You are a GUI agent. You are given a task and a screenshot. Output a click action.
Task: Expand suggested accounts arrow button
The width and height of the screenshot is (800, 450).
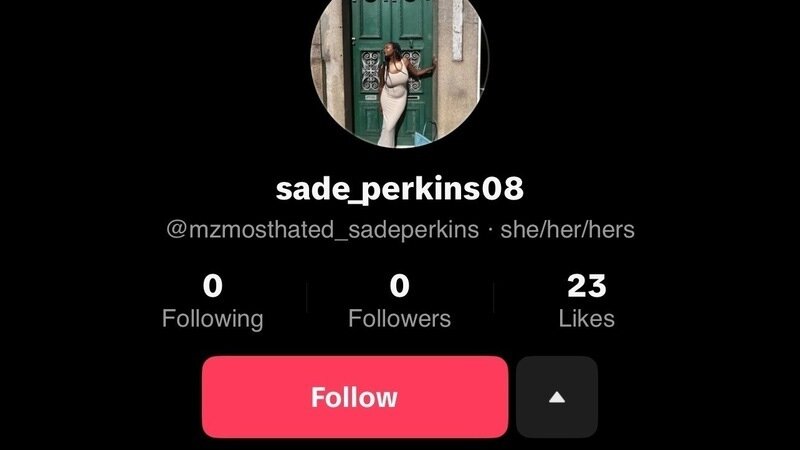[557, 397]
